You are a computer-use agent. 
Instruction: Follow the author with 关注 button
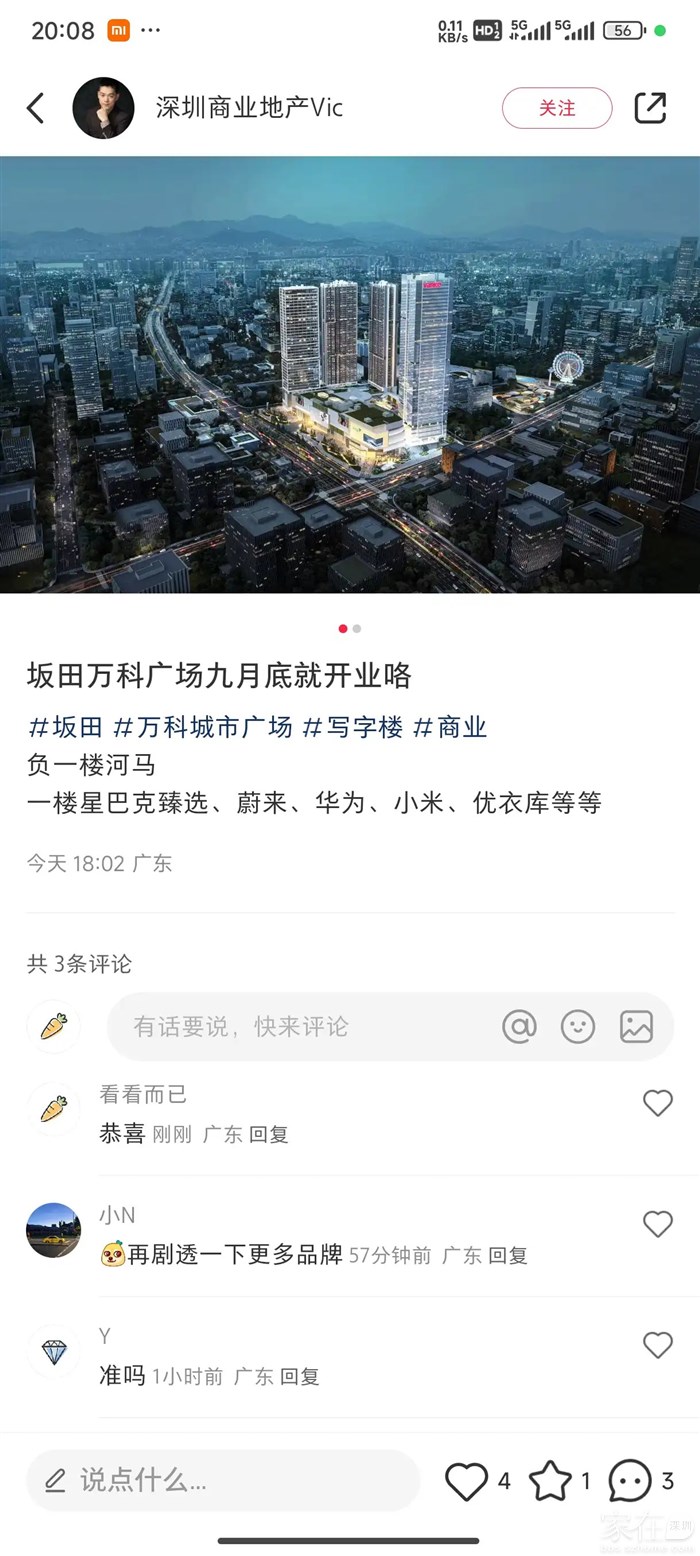click(x=556, y=108)
